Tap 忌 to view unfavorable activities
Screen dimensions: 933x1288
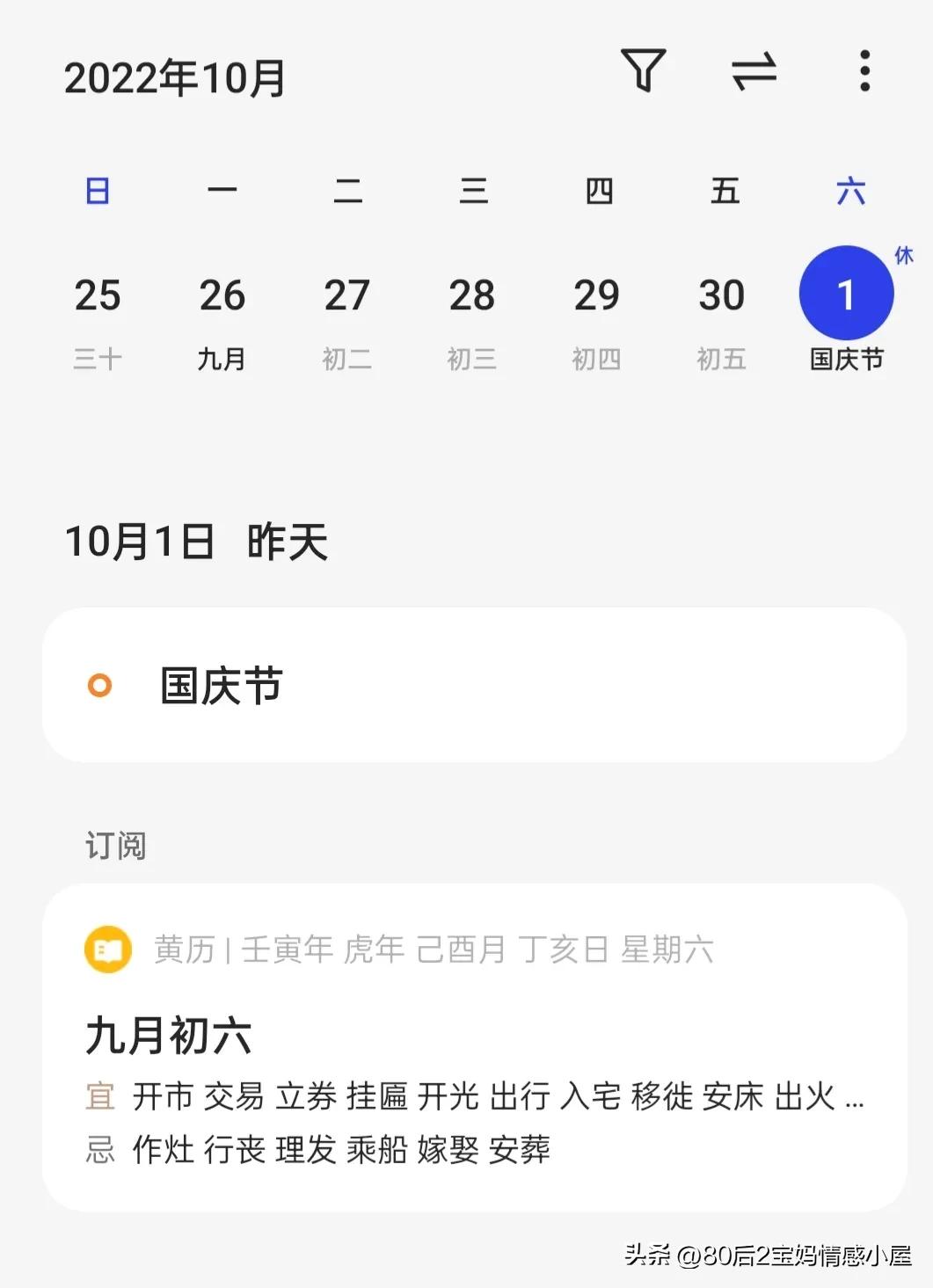99,1149
